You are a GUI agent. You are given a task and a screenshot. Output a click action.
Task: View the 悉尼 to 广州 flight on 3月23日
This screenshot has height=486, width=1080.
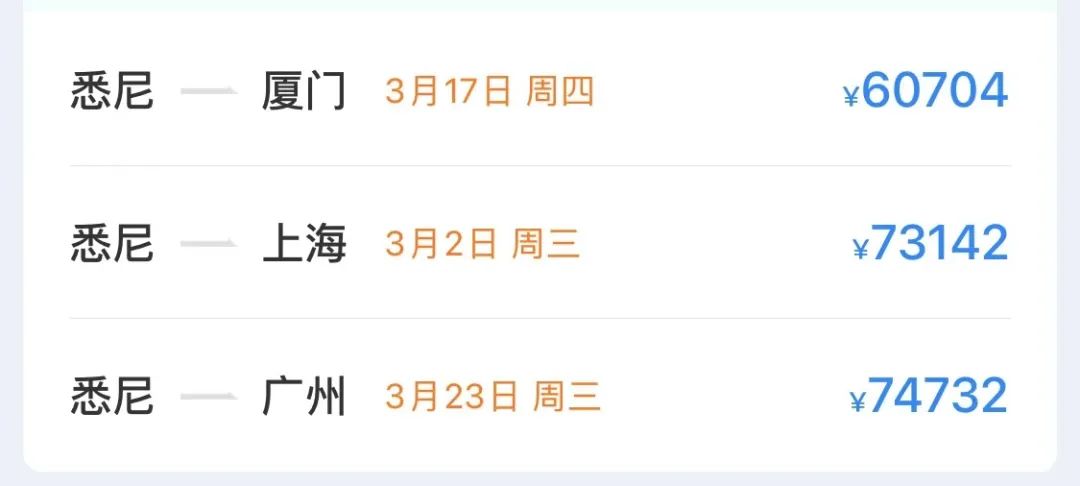pos(540,397)
